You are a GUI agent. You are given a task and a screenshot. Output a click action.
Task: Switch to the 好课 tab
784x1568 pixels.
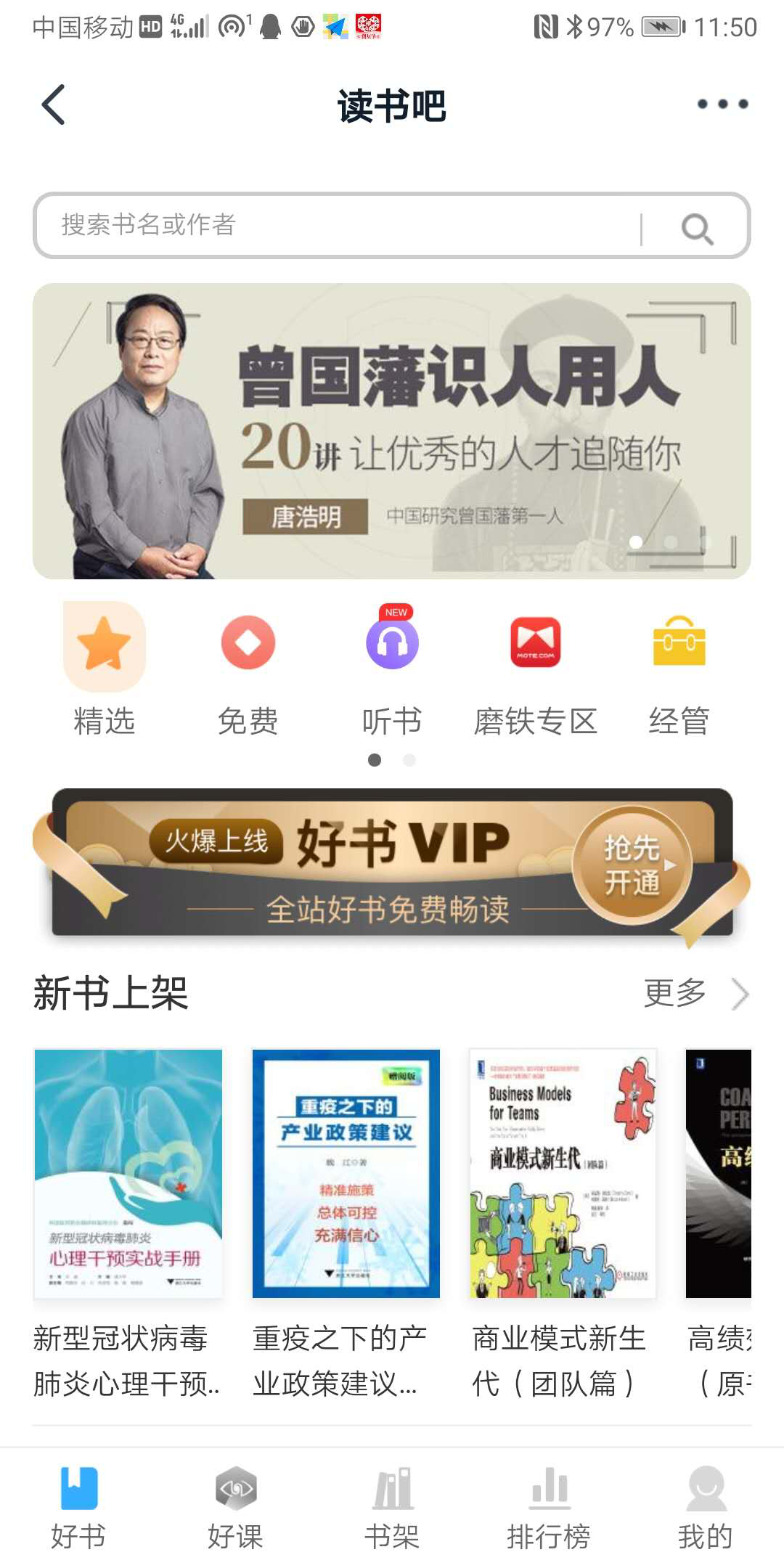click(235, 1508)
